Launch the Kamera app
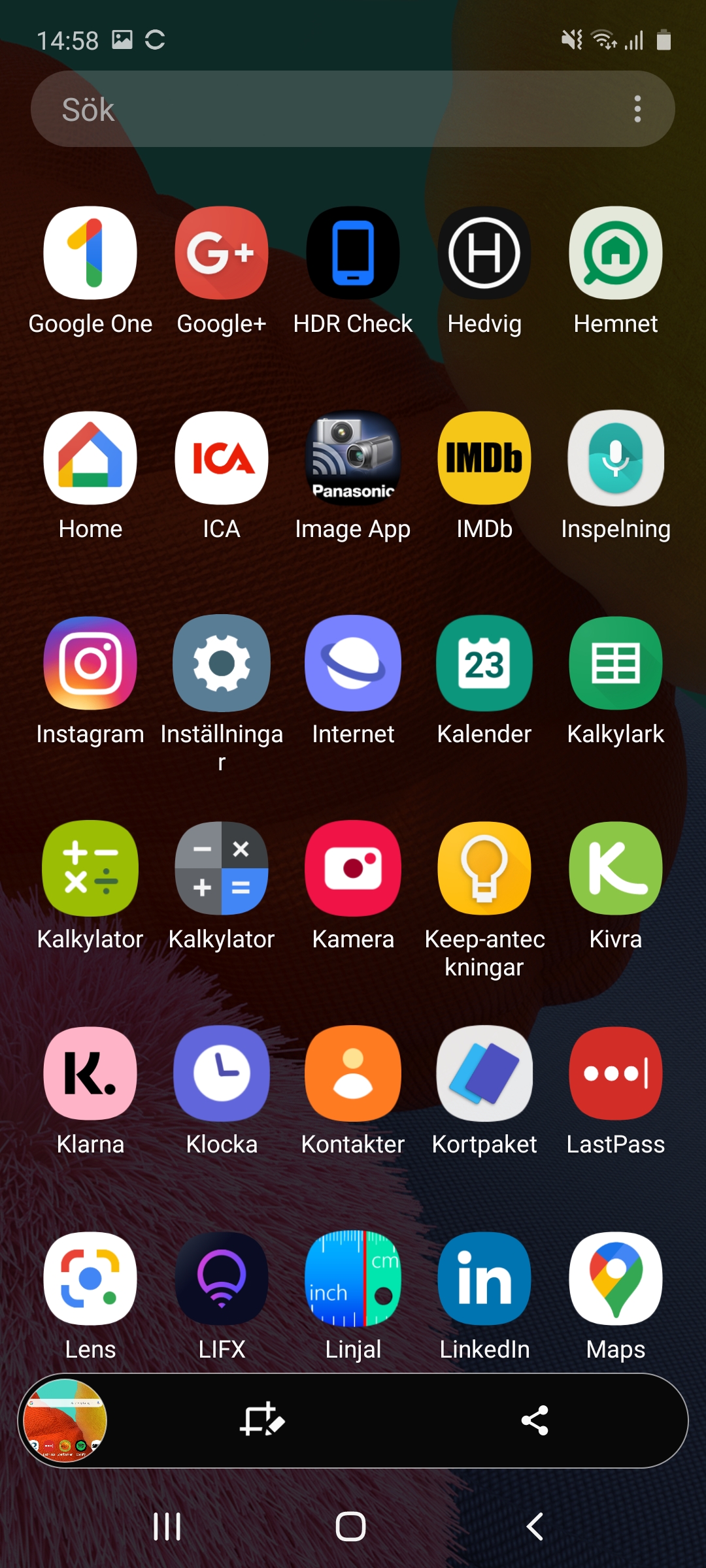This screenshot has height=1568, width=706. [x=353, y=868]
